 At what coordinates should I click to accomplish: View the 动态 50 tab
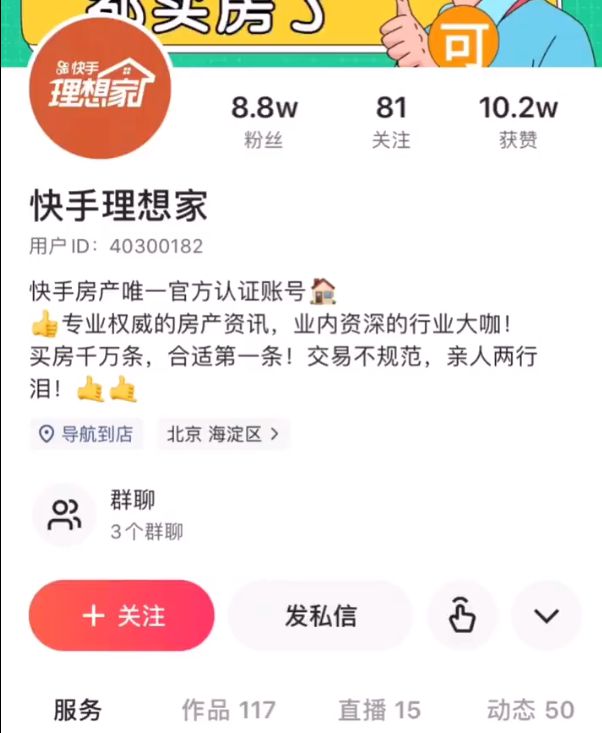530,710
